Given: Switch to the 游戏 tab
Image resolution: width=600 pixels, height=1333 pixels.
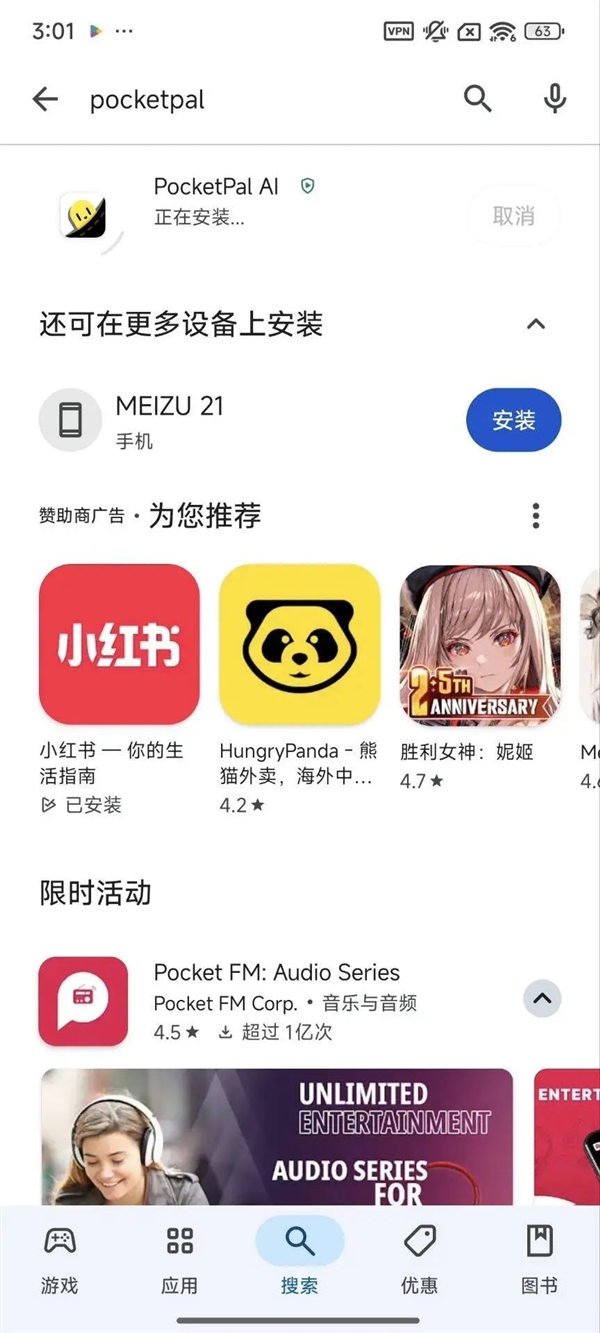Looking at the screenshot, I should (x=60, y=1260).
